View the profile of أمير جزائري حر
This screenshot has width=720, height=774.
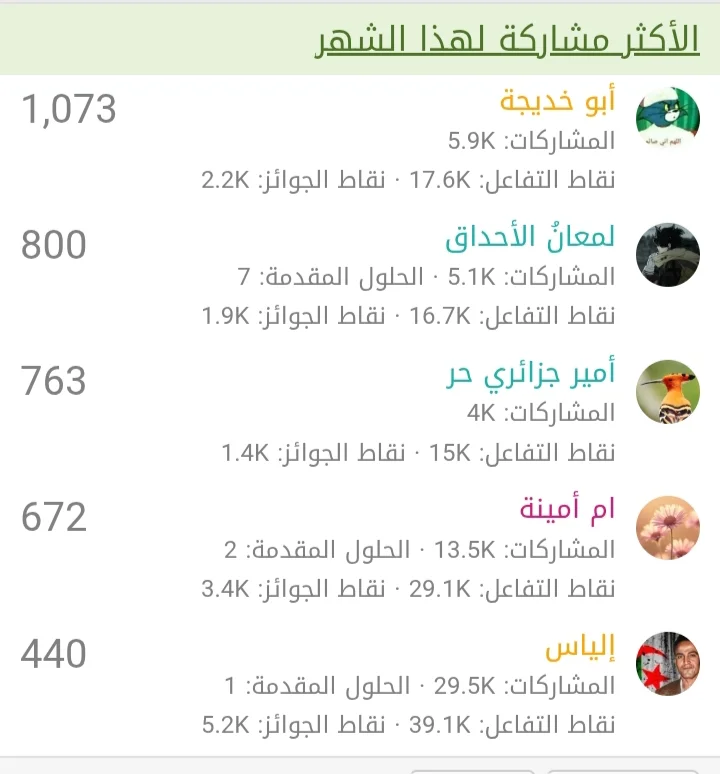pos(530,374)
